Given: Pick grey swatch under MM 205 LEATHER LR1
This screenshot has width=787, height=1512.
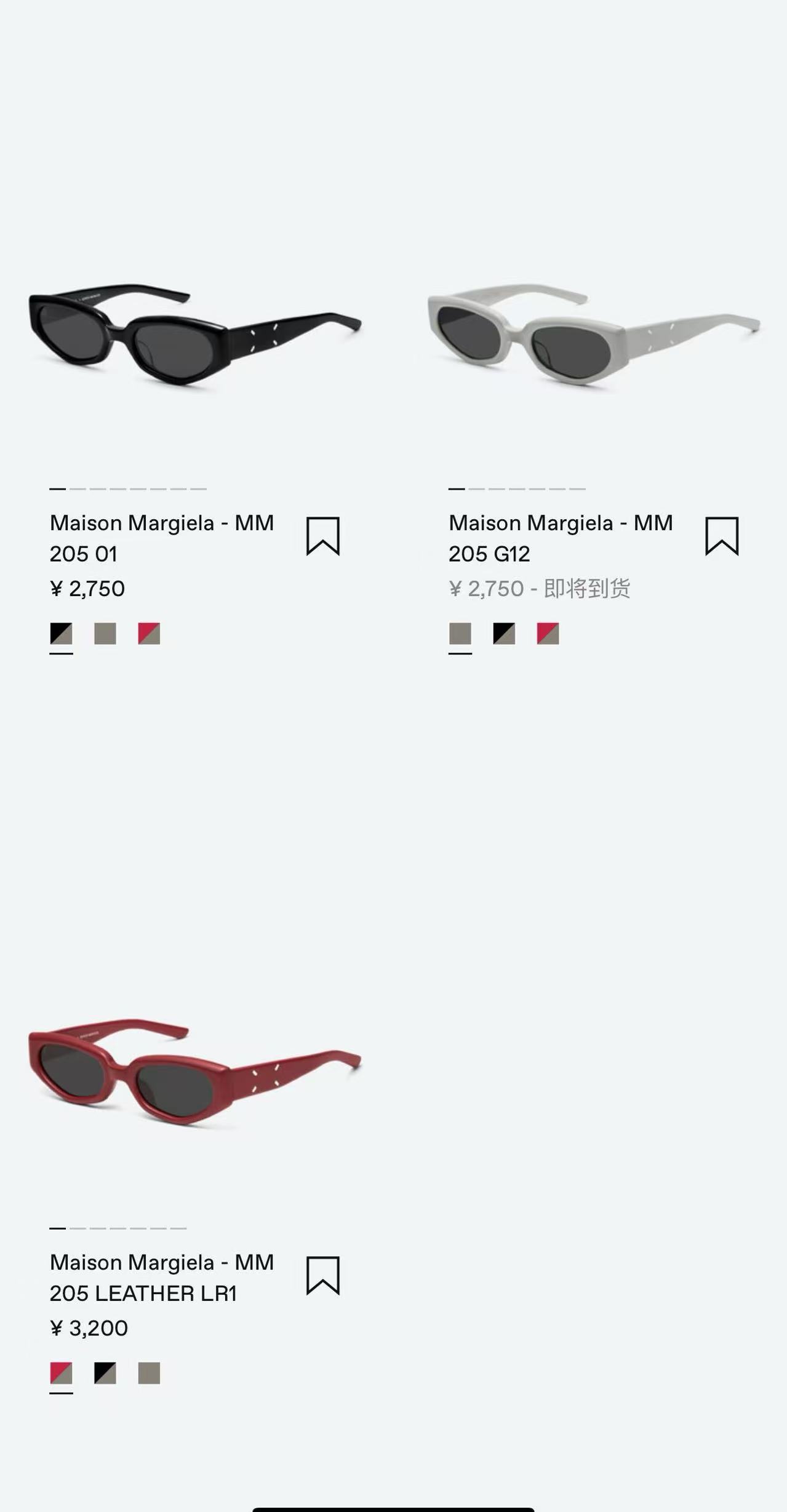Looking at the screenshot, I should (x=149, y=1373).
